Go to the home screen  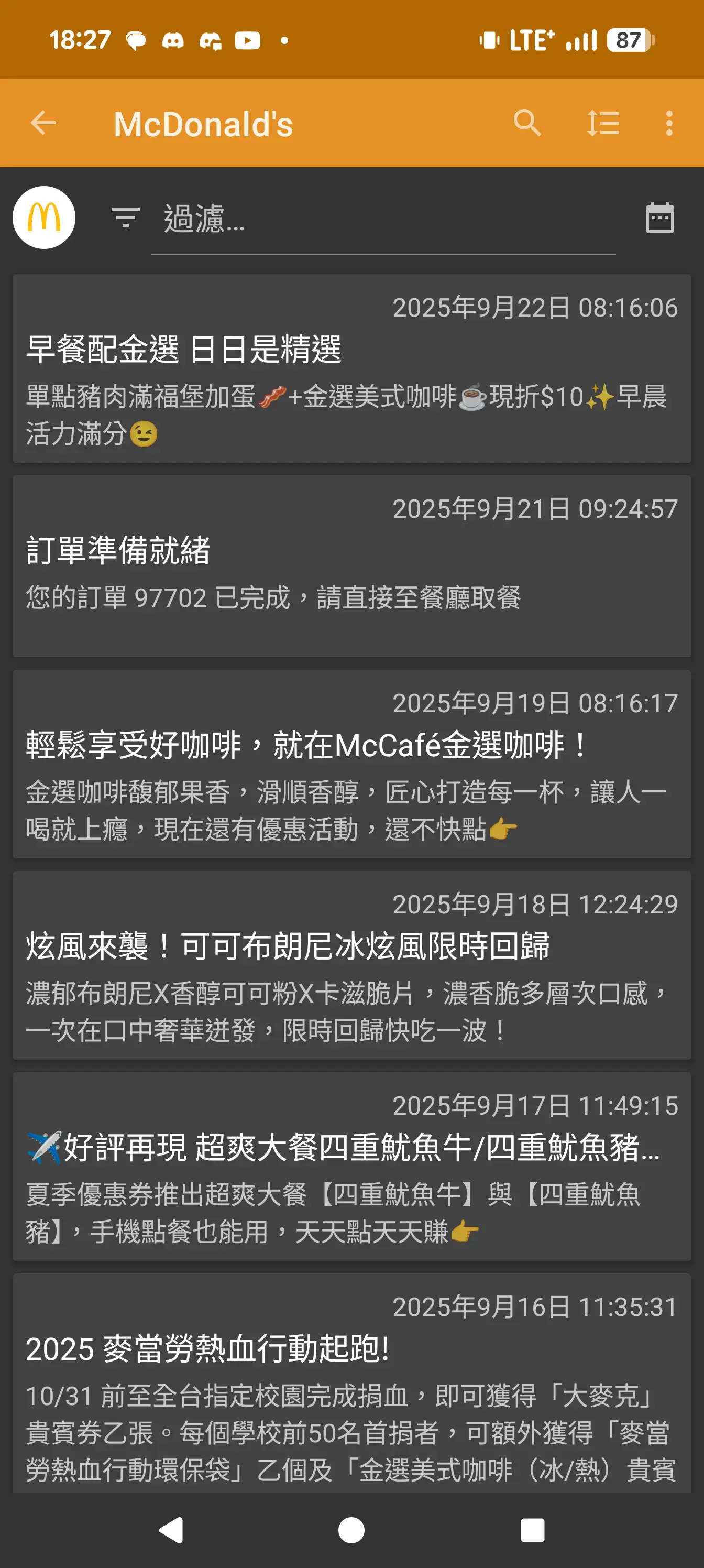[351, 1530]
